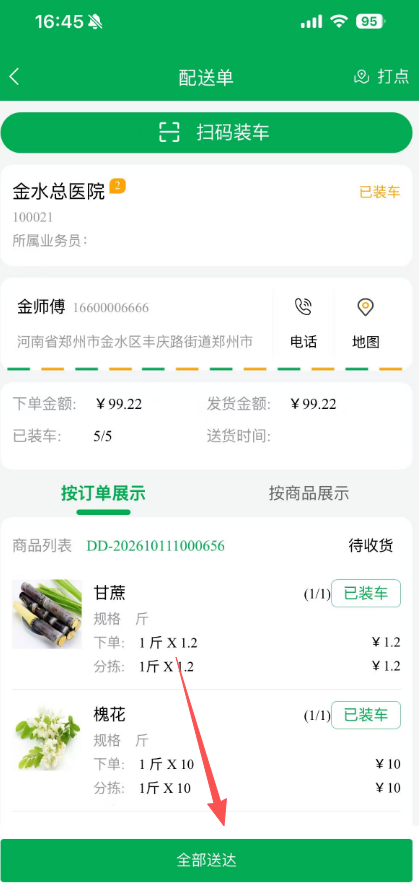Call 金师傅 via the 电话 button

(303, 324)
